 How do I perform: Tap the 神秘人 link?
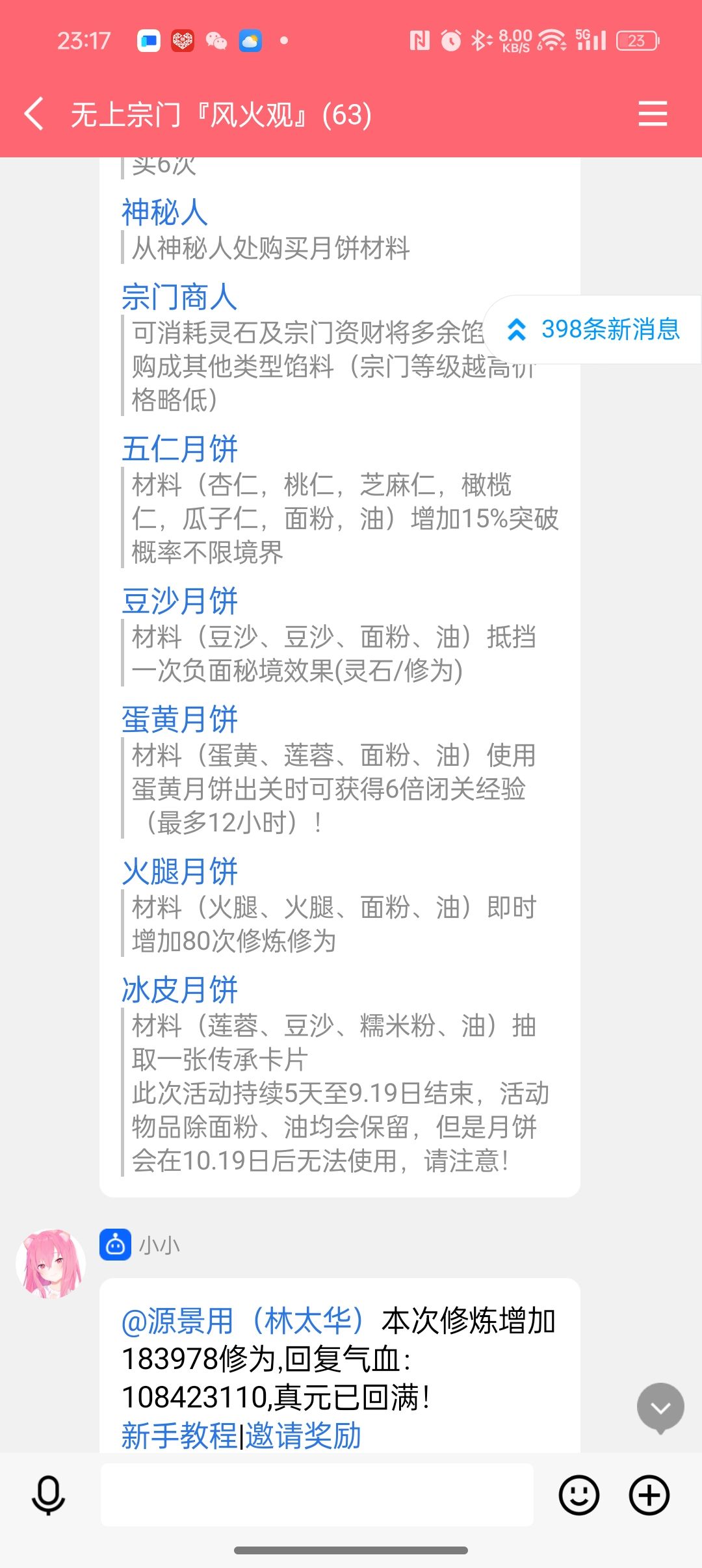pos(164,213)
